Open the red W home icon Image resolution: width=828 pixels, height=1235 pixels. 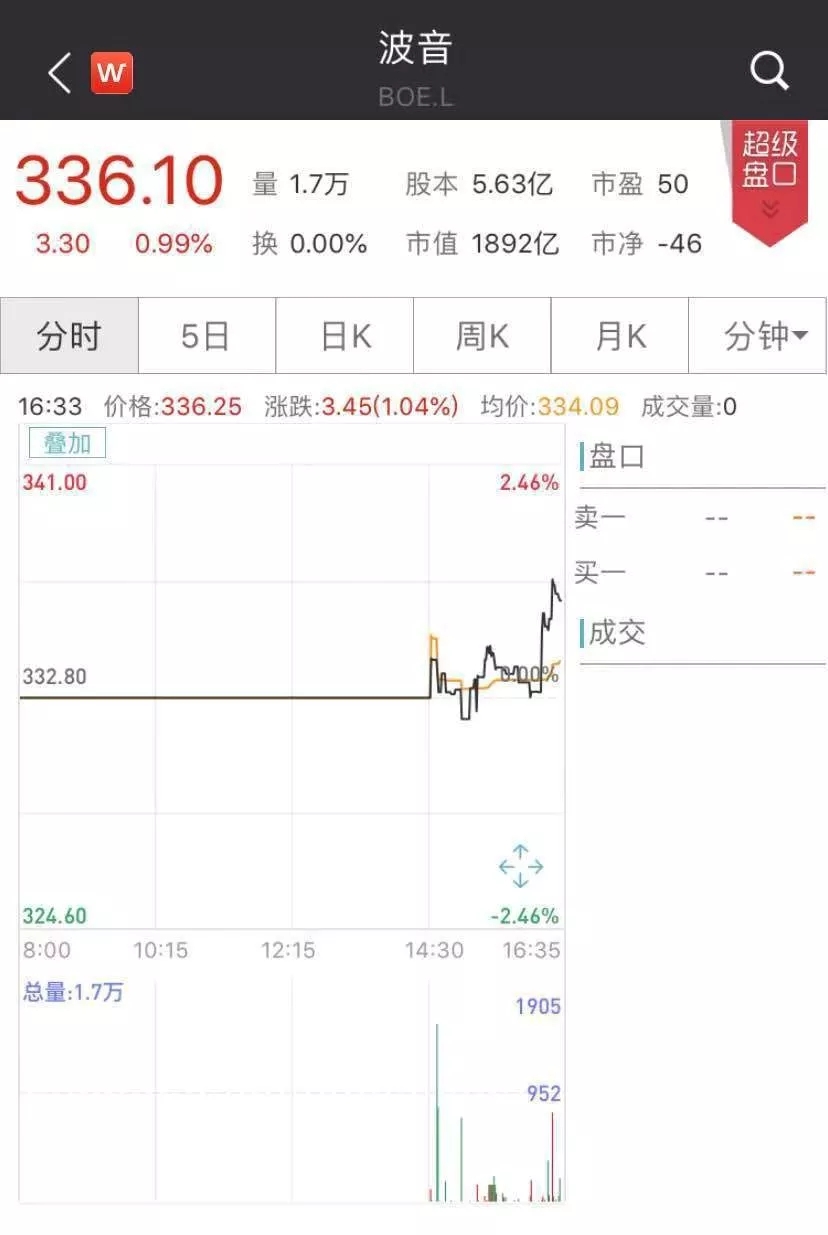pos(112,72)
